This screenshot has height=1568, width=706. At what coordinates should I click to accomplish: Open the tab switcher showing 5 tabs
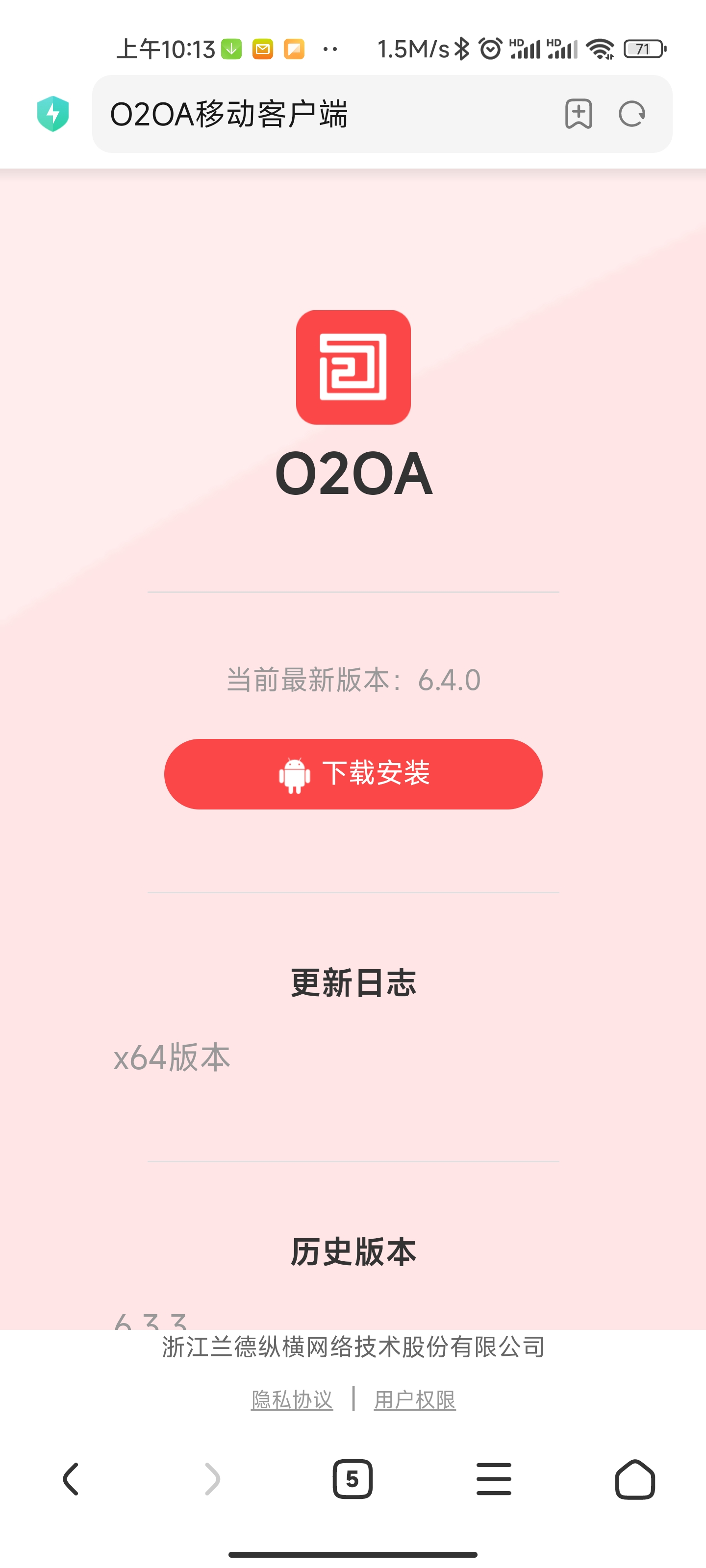coord(353,1479)
